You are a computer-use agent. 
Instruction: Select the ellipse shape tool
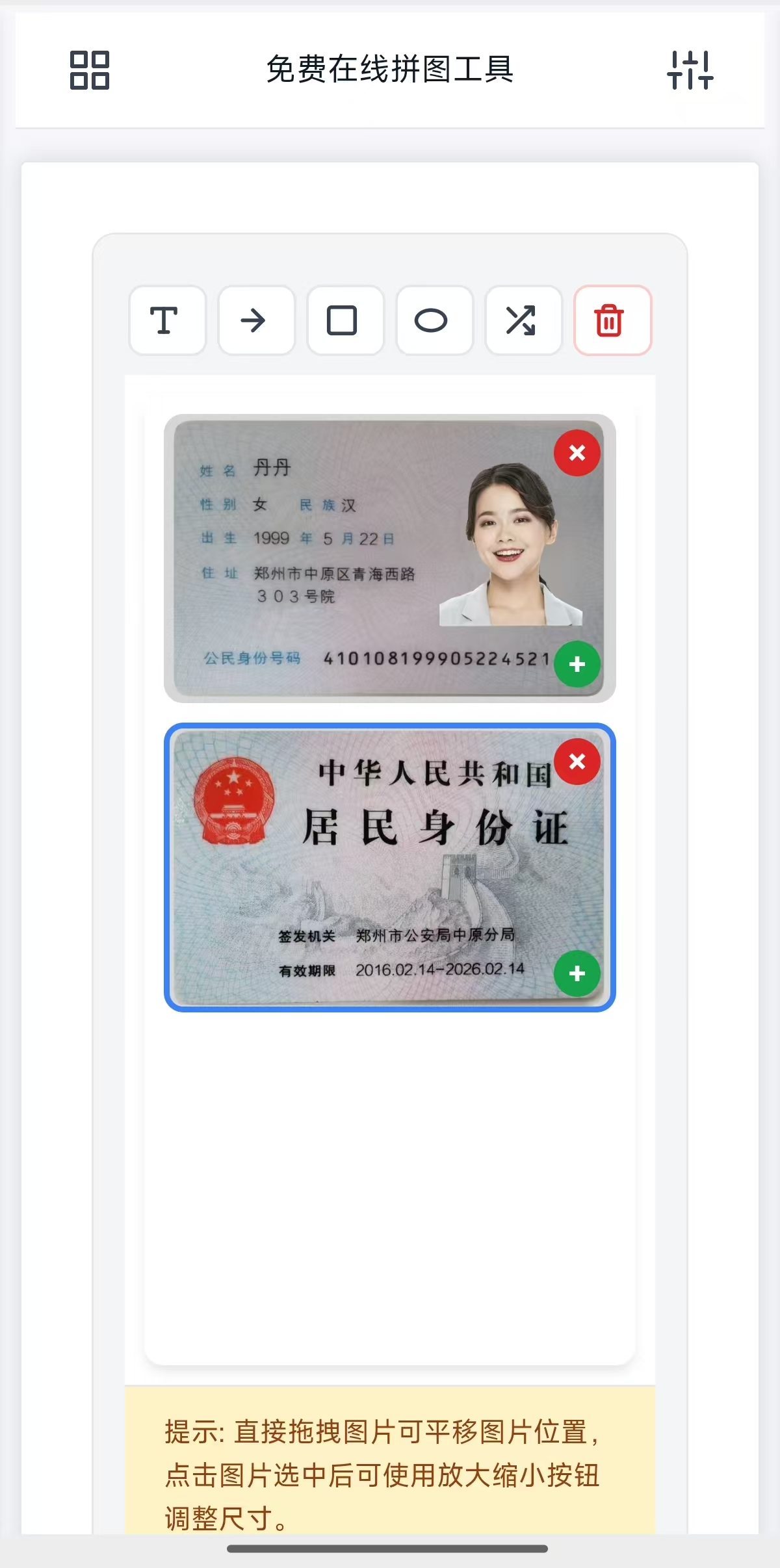[434, 322]
